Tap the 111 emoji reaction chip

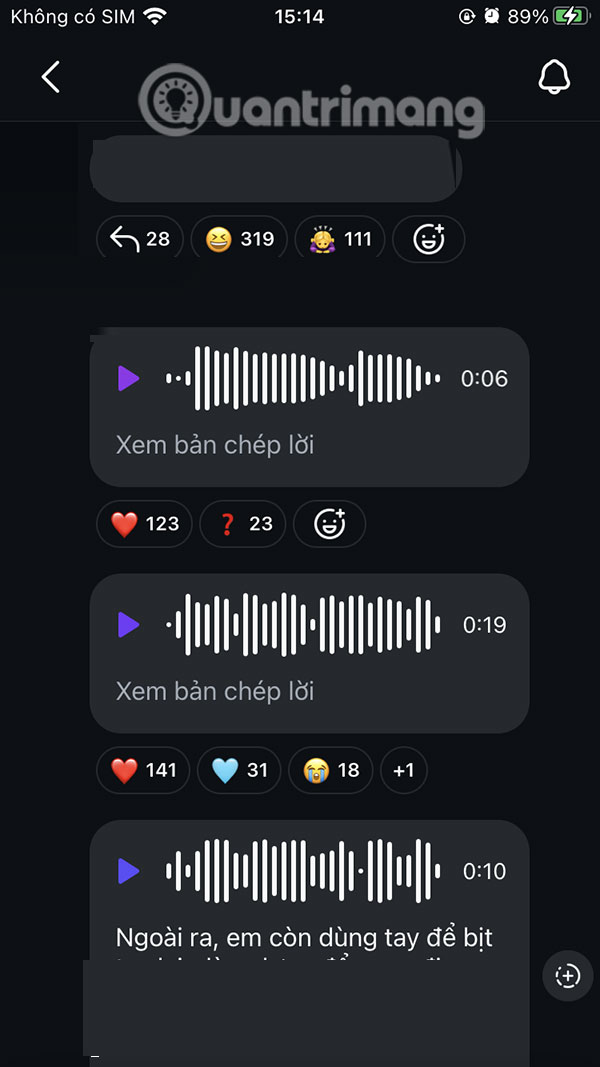pos(341,239)
